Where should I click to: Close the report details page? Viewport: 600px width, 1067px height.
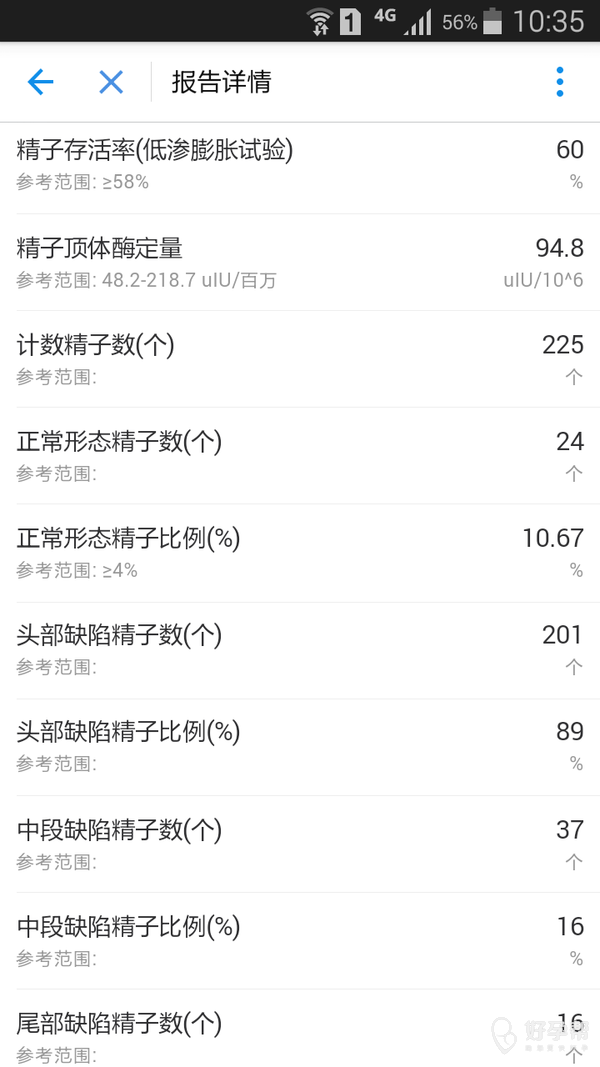111,82
